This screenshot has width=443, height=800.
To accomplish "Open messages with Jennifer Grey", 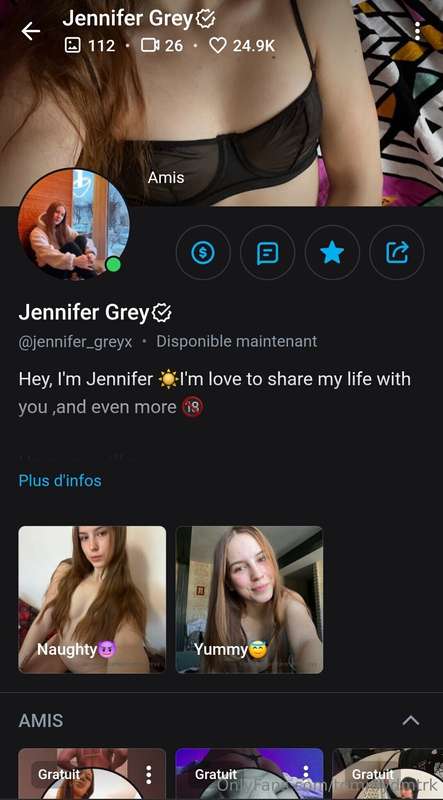I will pos(267,253).
